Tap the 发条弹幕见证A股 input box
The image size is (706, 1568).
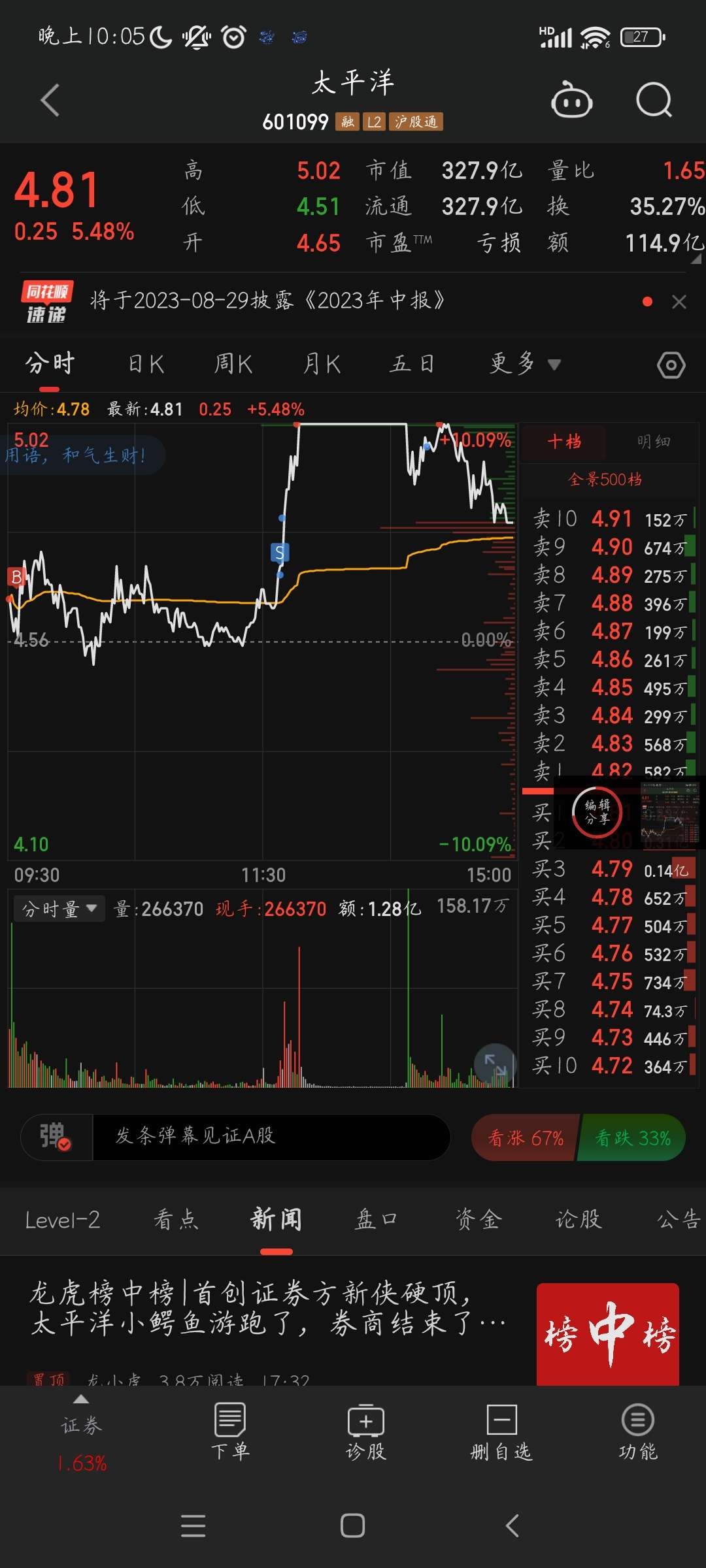(x=271, y=1137)
